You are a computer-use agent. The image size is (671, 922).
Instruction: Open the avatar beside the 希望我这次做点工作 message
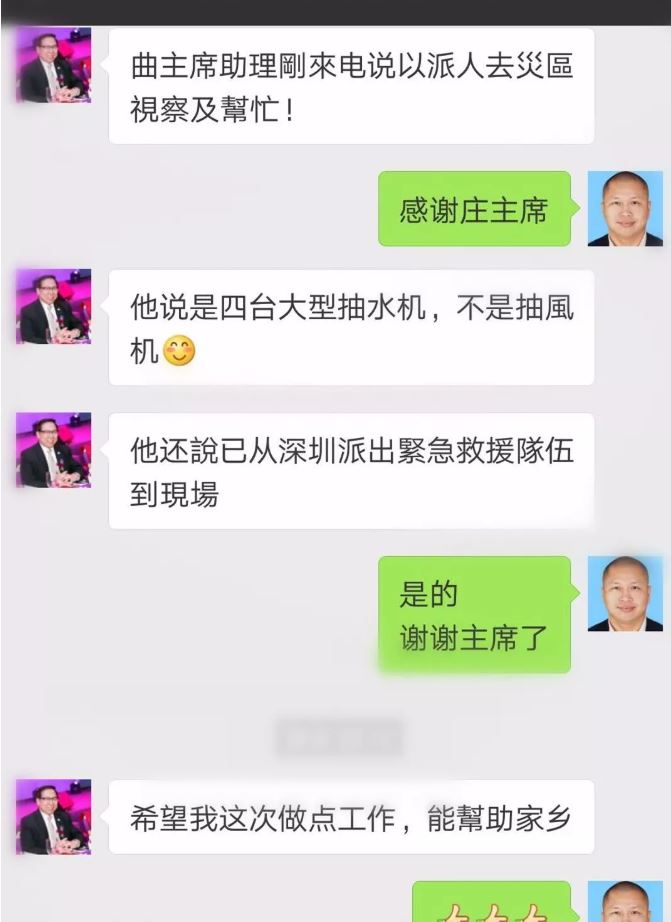54,817
